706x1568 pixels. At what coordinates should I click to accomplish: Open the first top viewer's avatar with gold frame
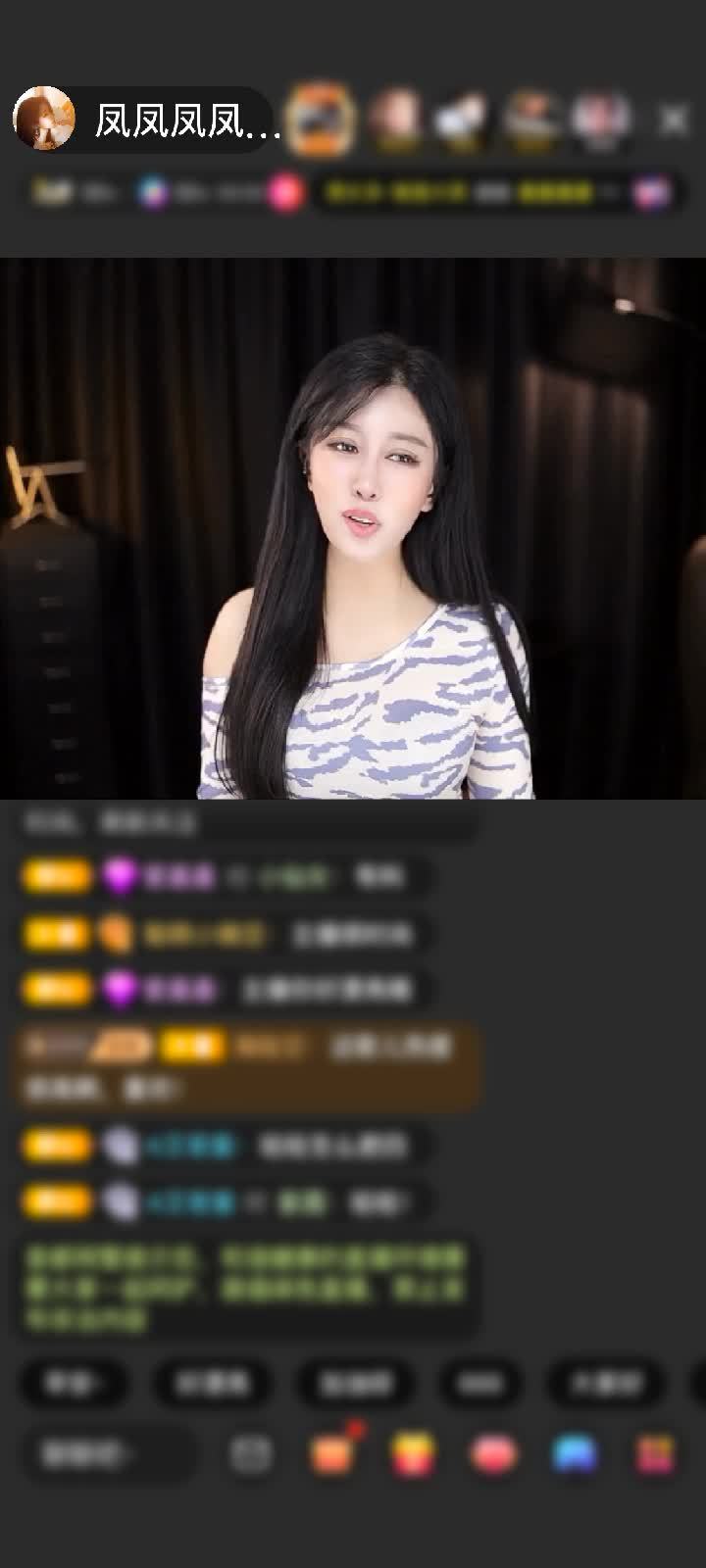323,119
